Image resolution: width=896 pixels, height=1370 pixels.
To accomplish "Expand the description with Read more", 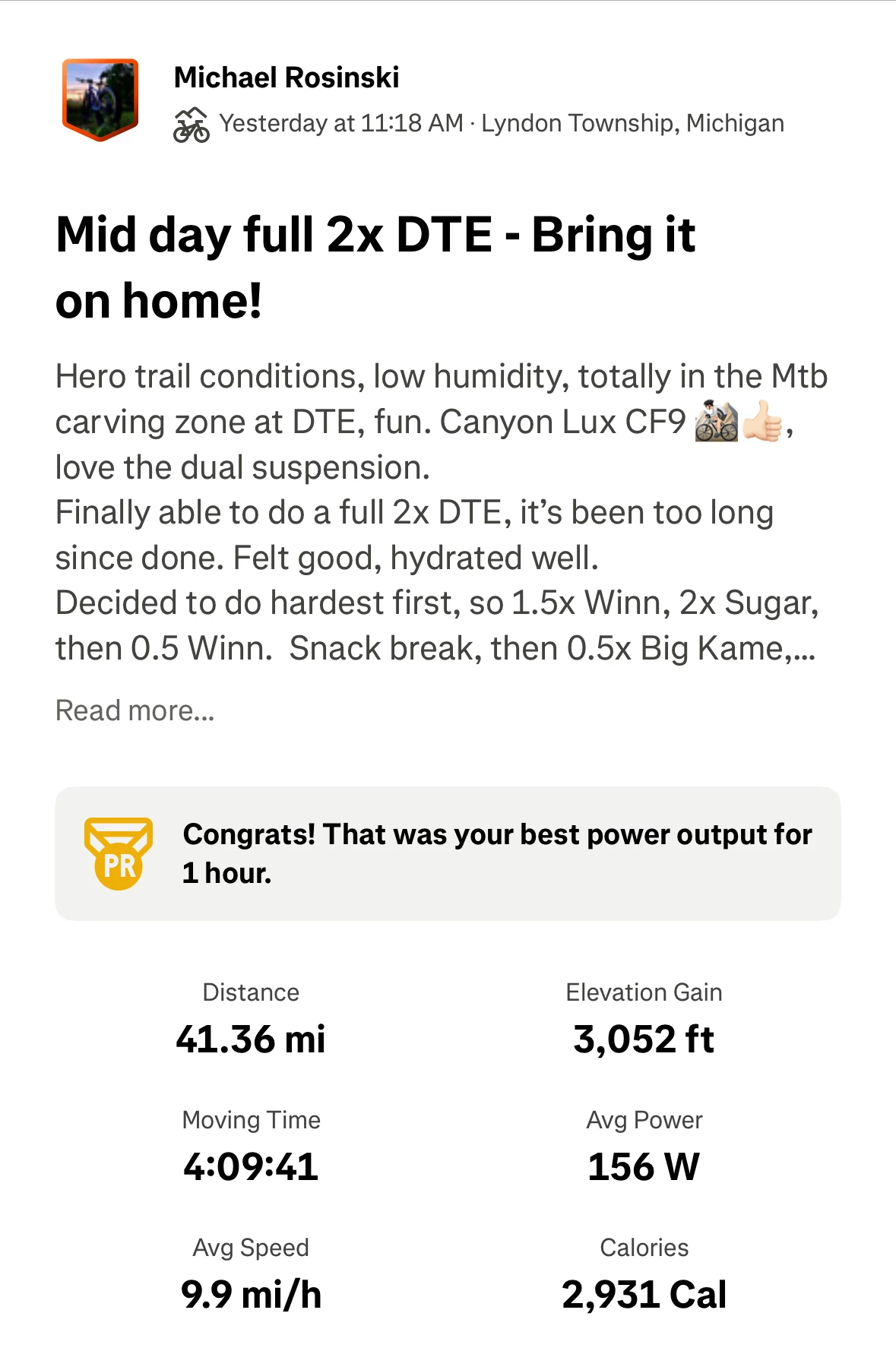I will tap(135, 710).
